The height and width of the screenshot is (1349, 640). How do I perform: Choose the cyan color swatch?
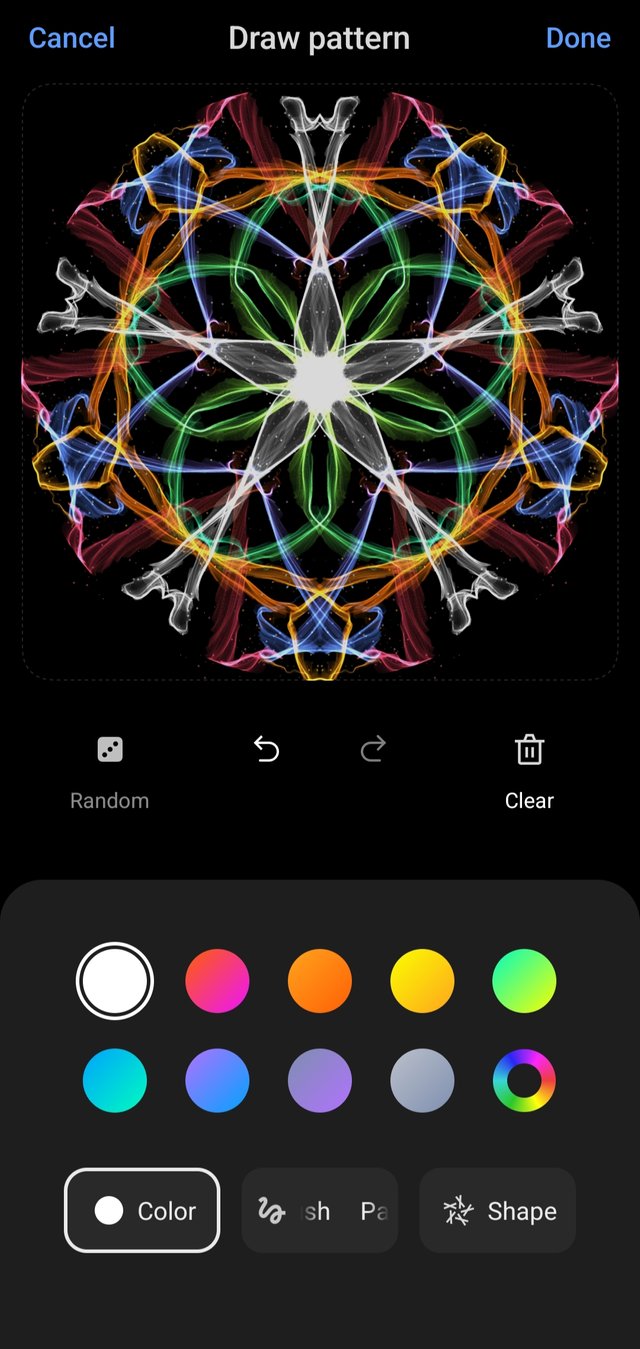115,1080
